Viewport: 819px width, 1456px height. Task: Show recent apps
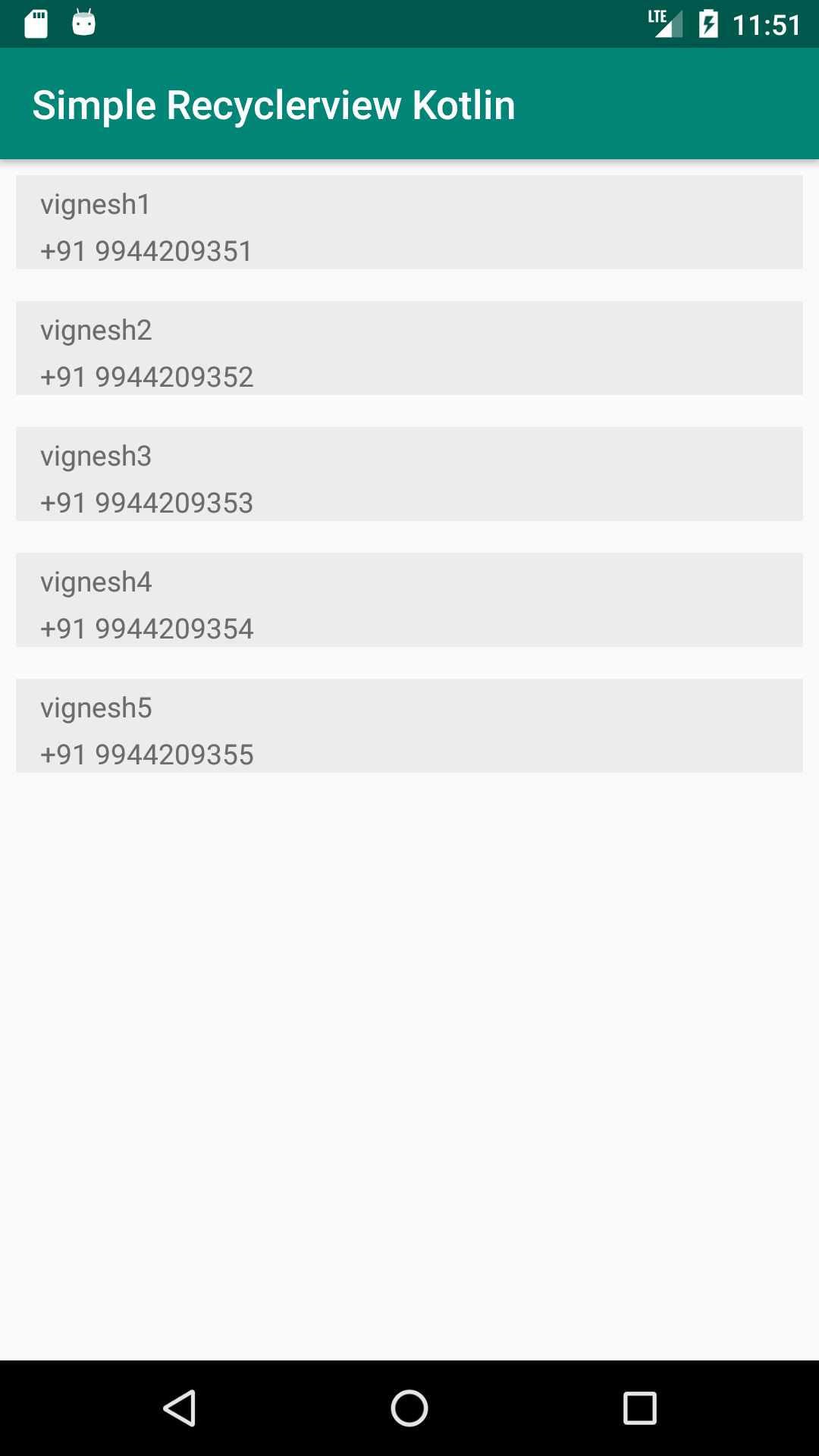[639, 1408]
